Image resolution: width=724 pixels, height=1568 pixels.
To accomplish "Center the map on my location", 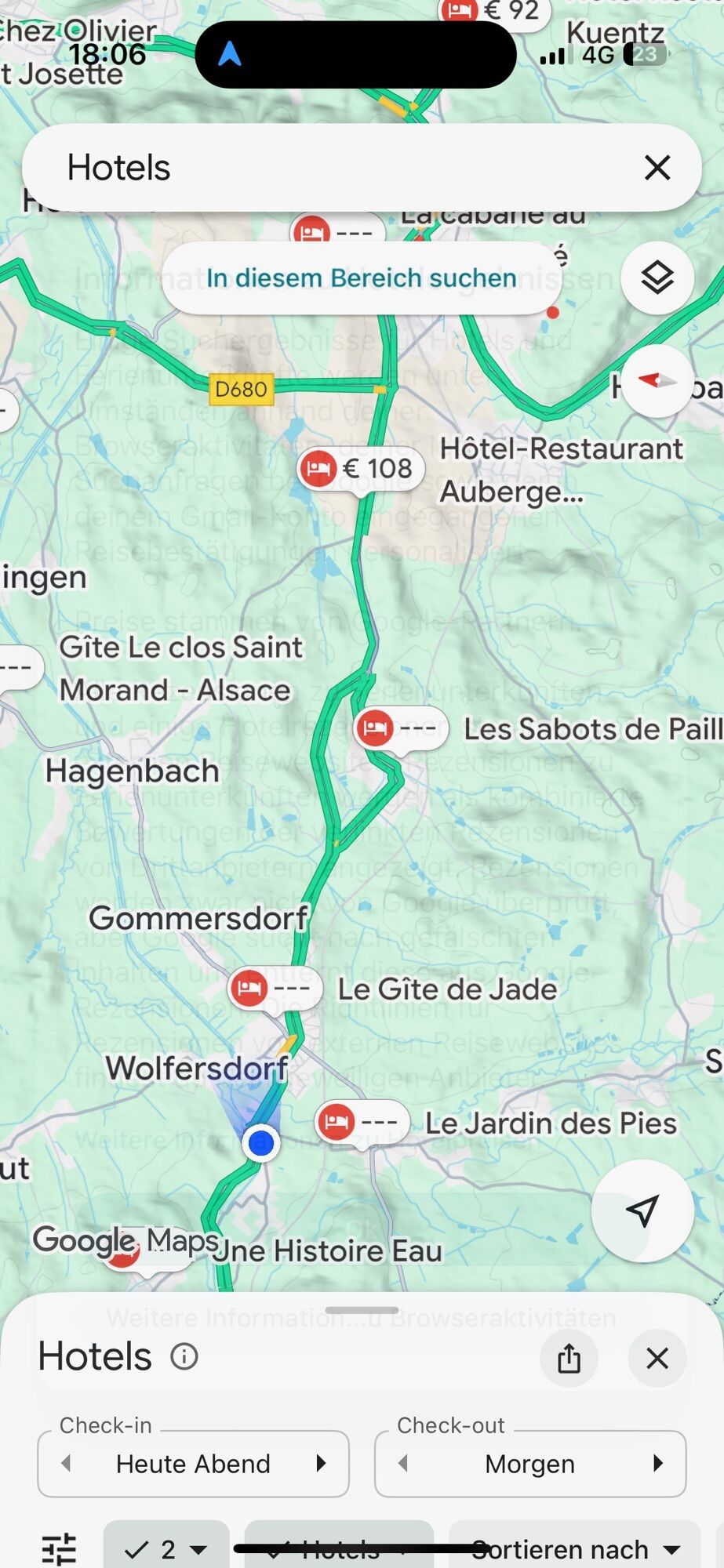I will [x=642, y=1210].
